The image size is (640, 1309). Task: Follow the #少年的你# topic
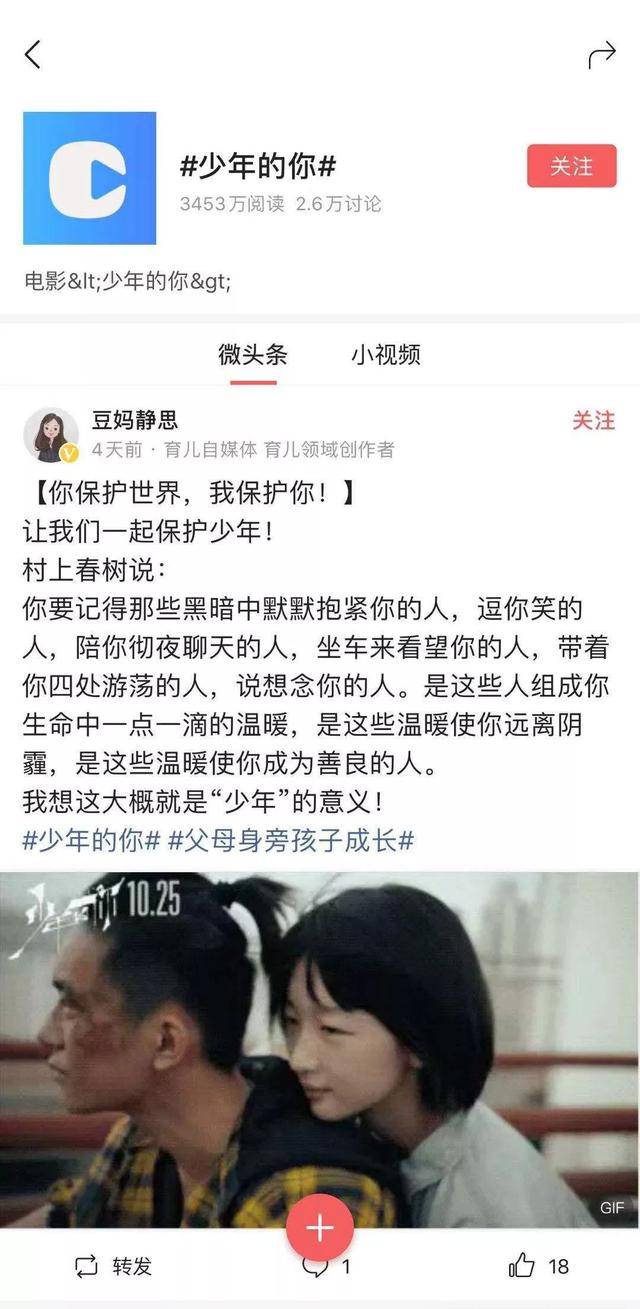[571, 166]
